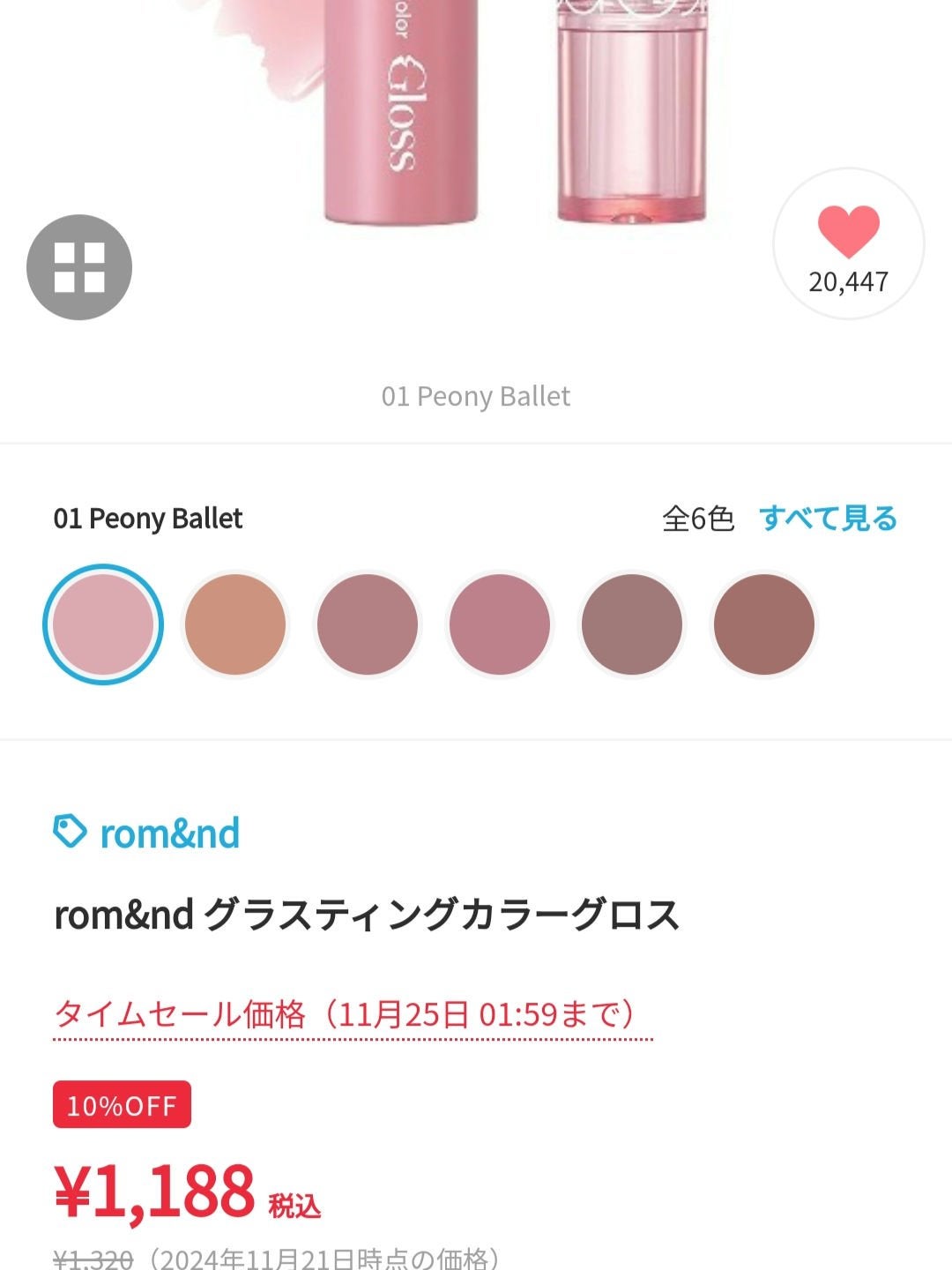This screenshot has height=1270, width=952.
Task: Click the 20,447 likes count
Action: 849,283
